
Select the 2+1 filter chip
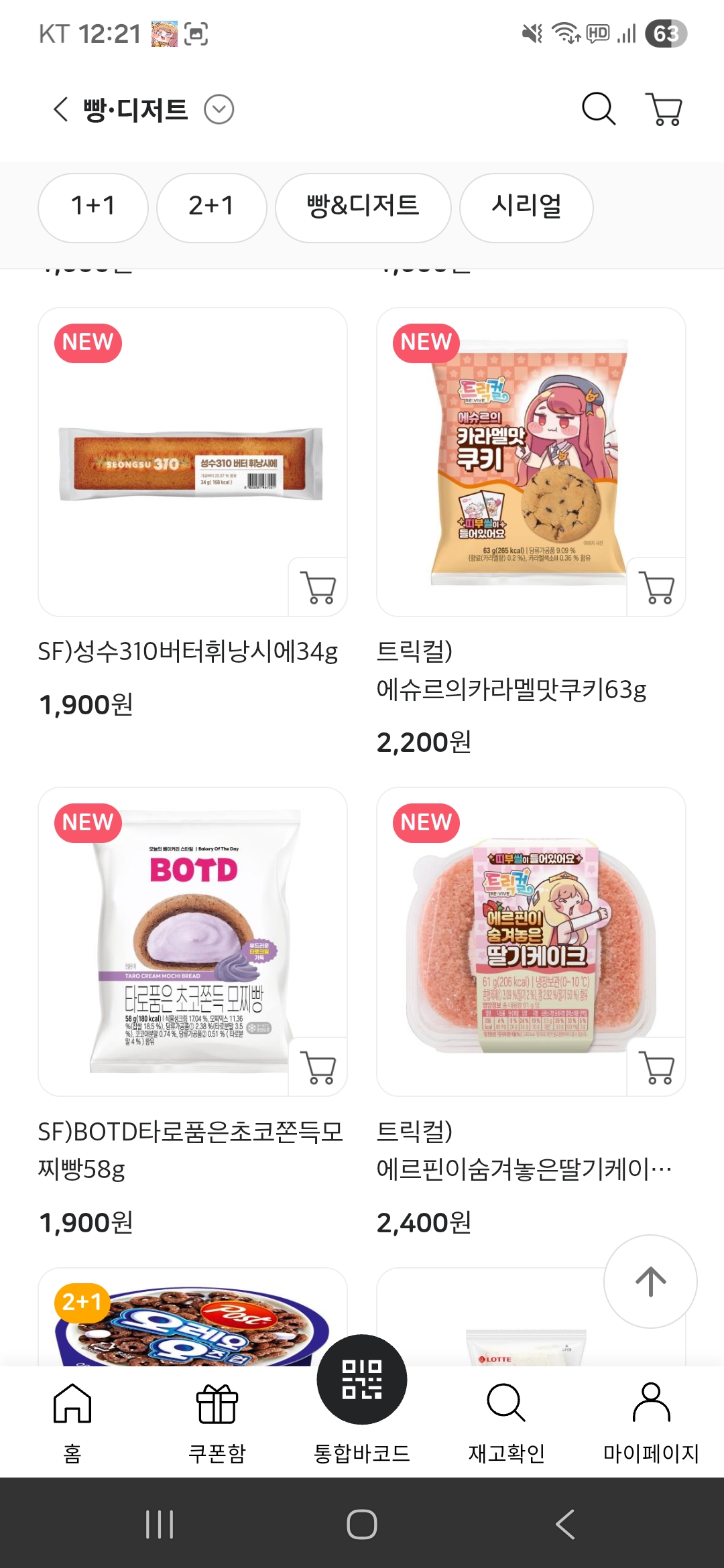[211, 207]
